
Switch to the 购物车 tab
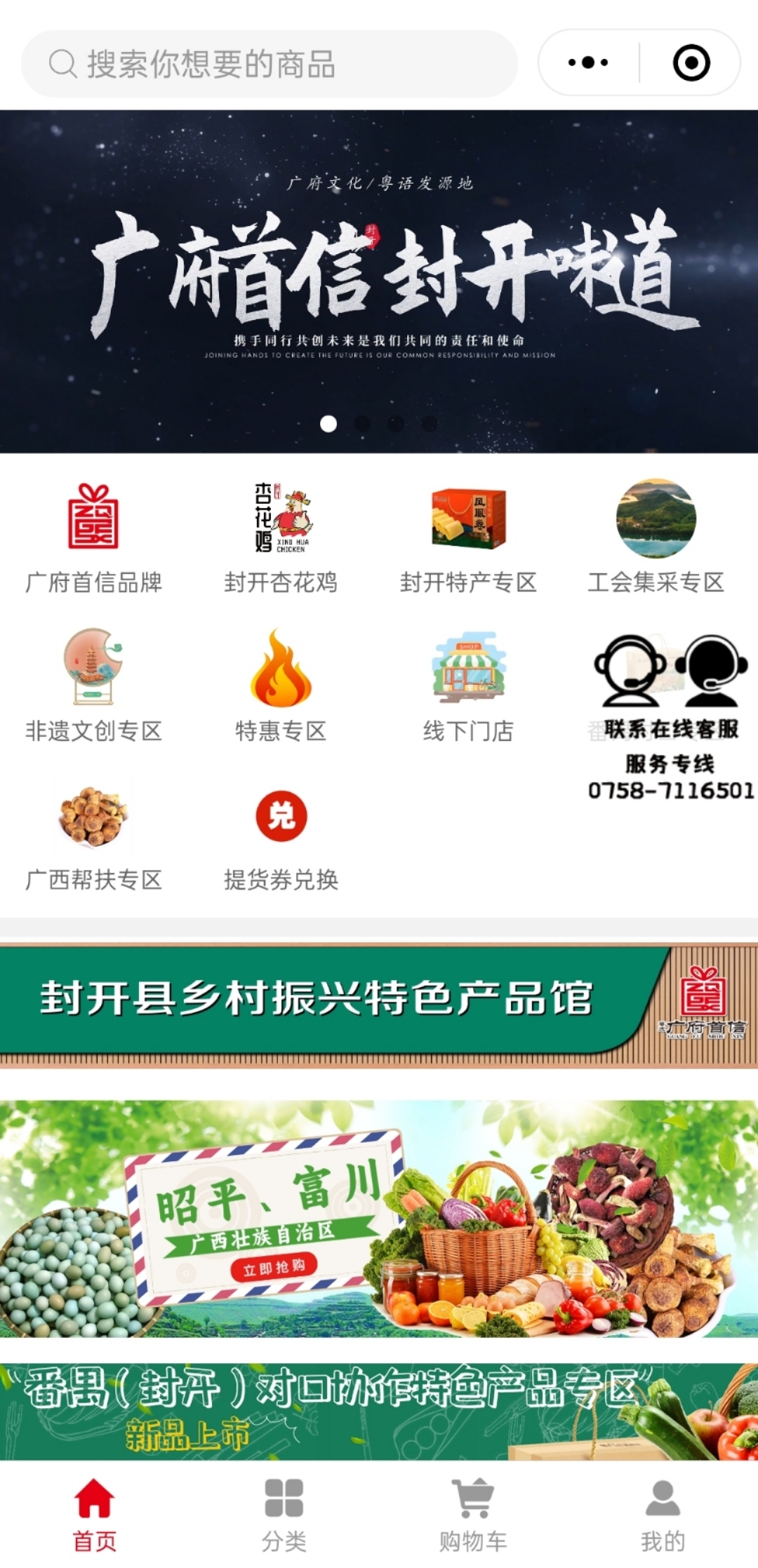pyautogui.click(x=473, y=1514)
